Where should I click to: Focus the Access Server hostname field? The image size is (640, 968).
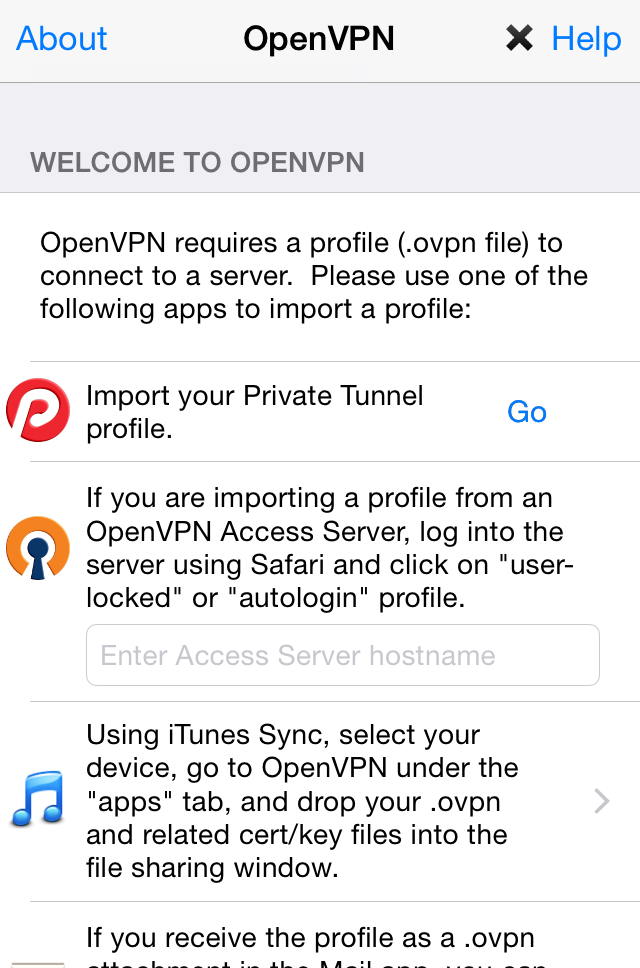pos(343,655)
